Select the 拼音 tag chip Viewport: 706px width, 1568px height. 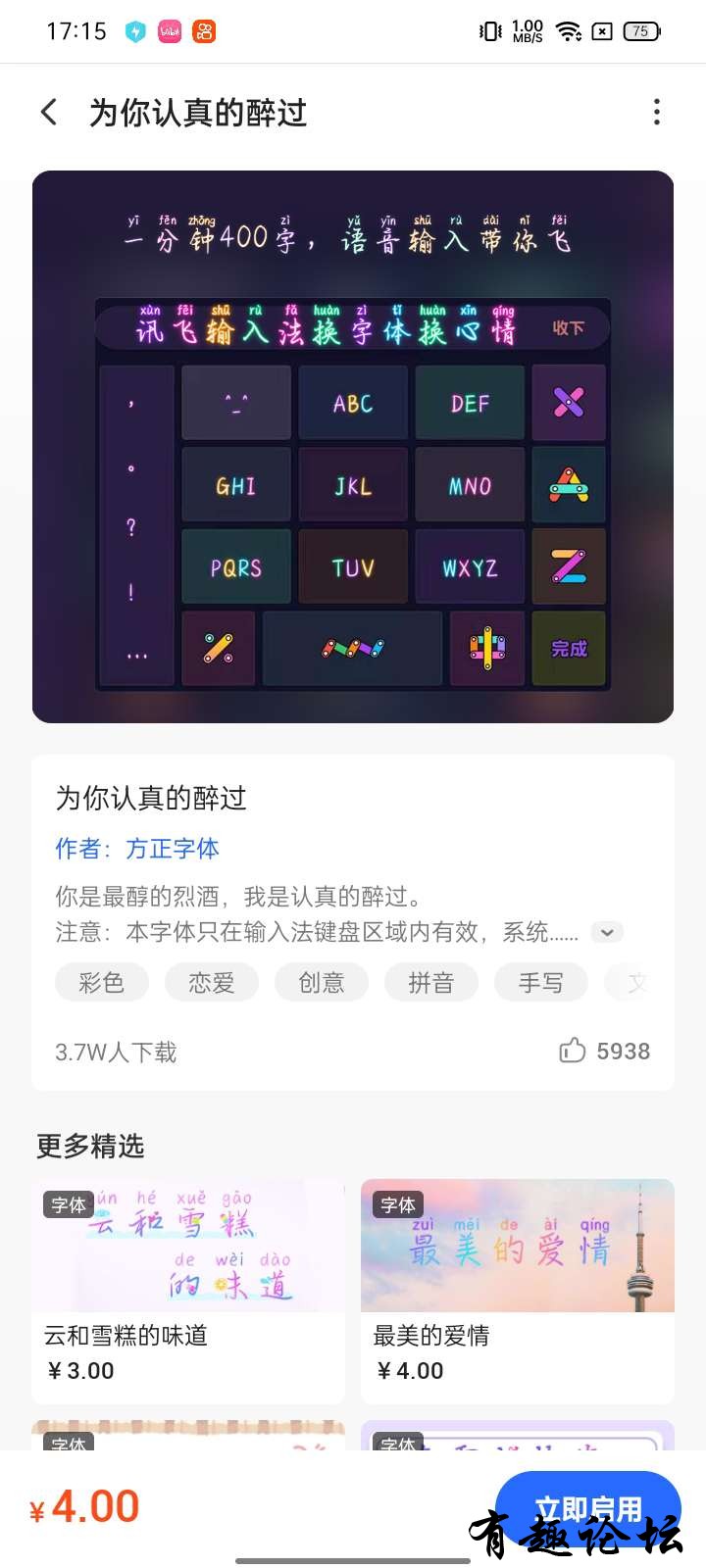point(431,982)
